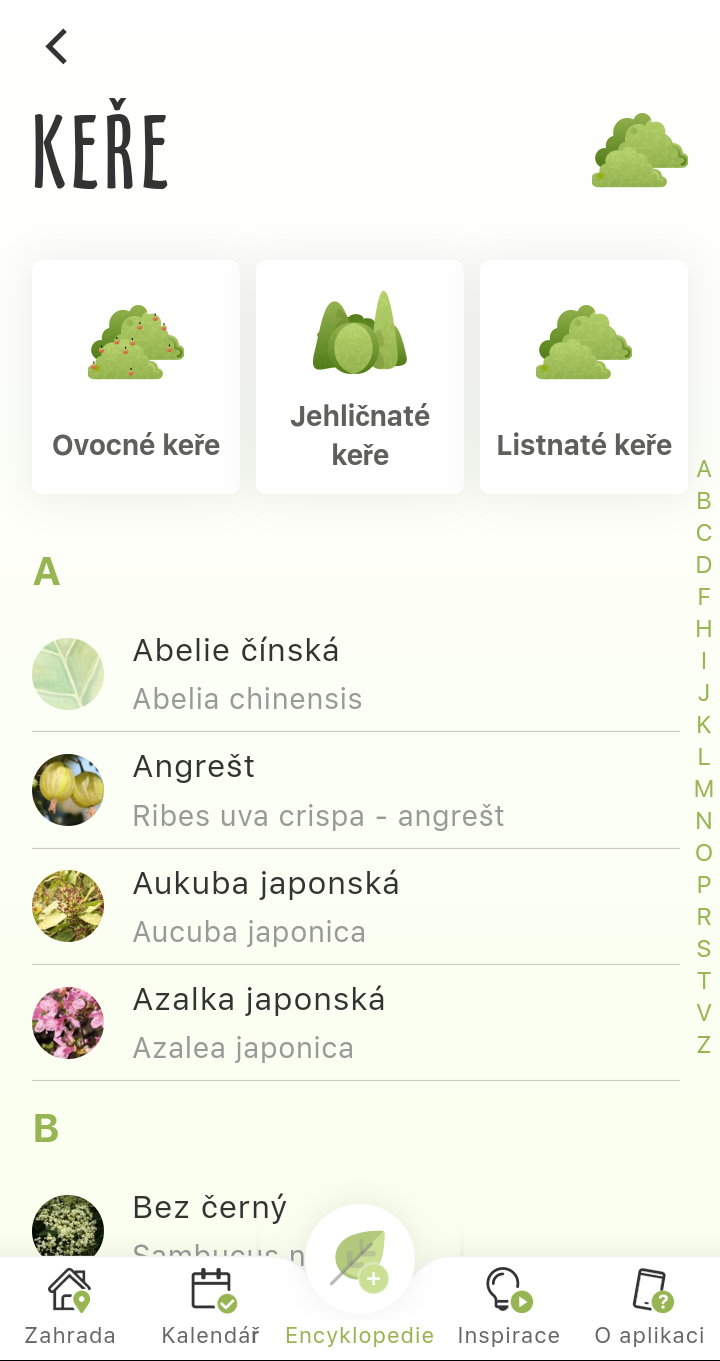The height and width of the screenshot is (1361, 720).
Task: Open the Listnaté keře category
Action: [584, 377]
